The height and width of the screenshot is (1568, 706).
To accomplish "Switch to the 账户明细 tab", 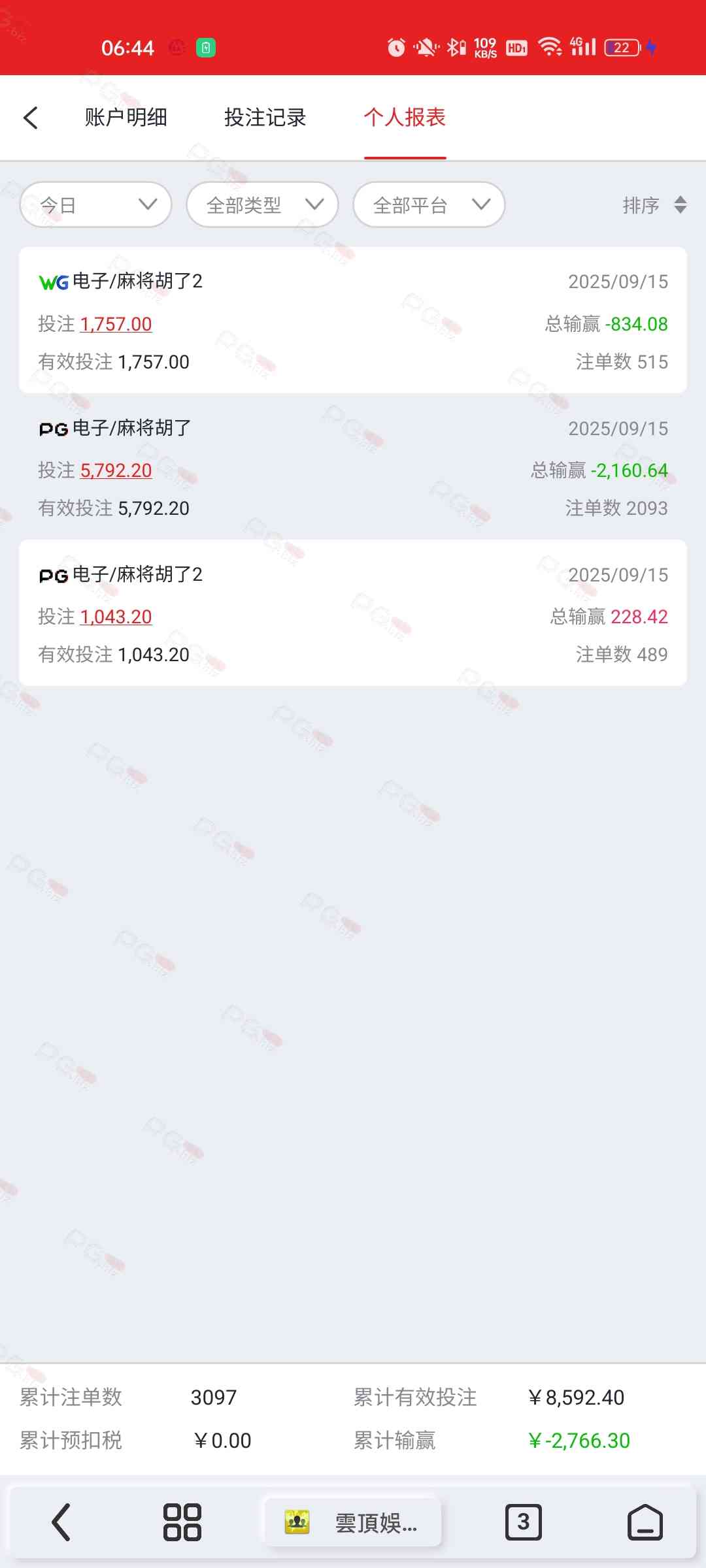I will tap(126, 118).
